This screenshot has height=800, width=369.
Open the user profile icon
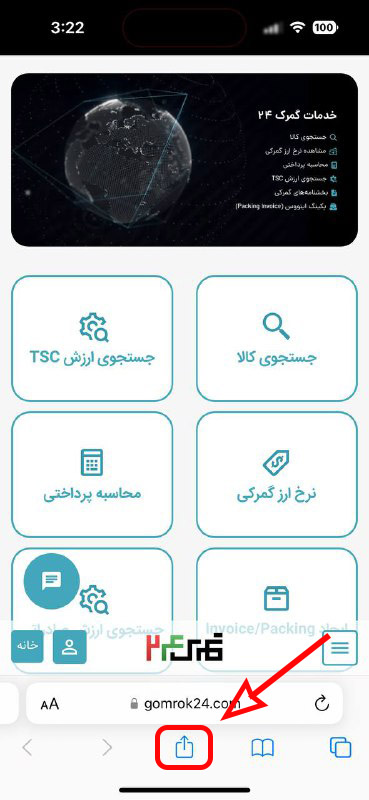tap(69, 646)
